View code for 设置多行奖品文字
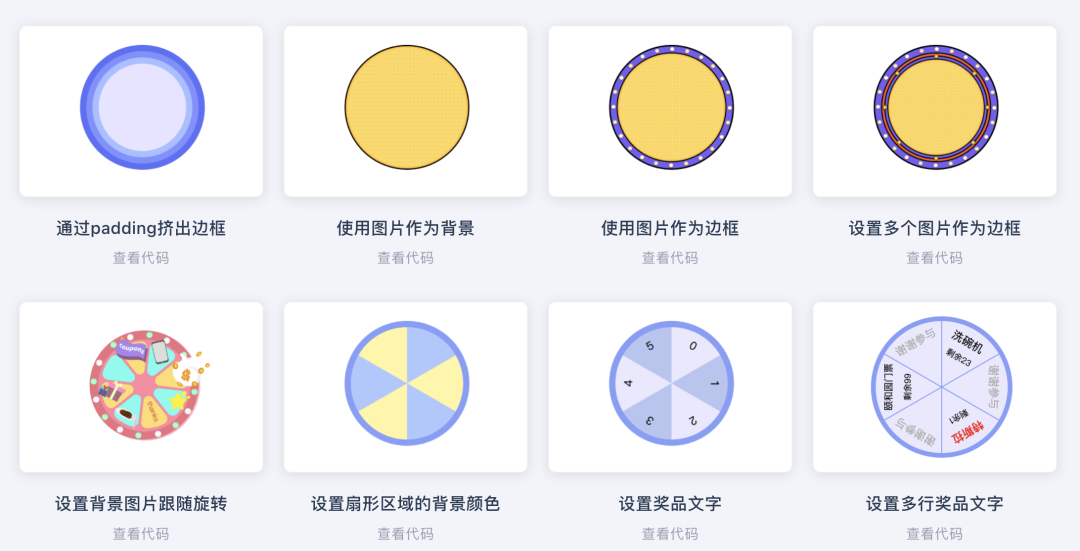This screenshot has height=551, width=1080. 935,534
